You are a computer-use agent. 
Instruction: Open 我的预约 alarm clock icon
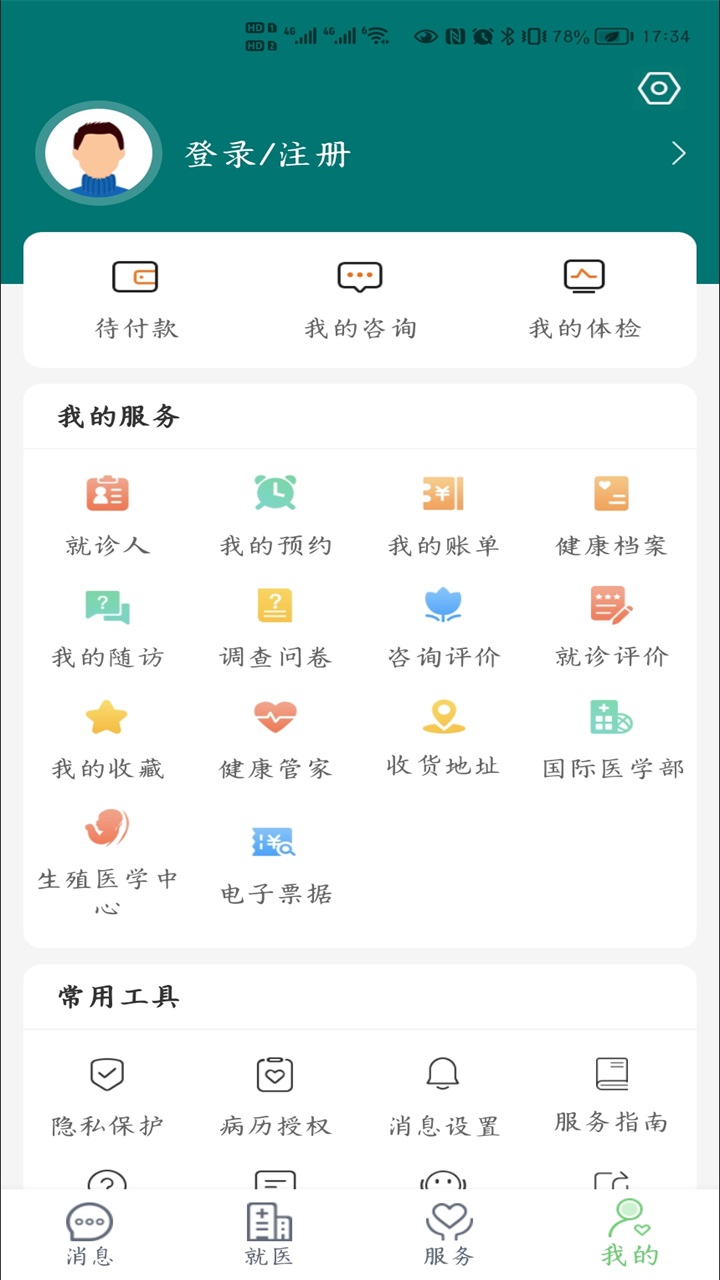[275, 492]
